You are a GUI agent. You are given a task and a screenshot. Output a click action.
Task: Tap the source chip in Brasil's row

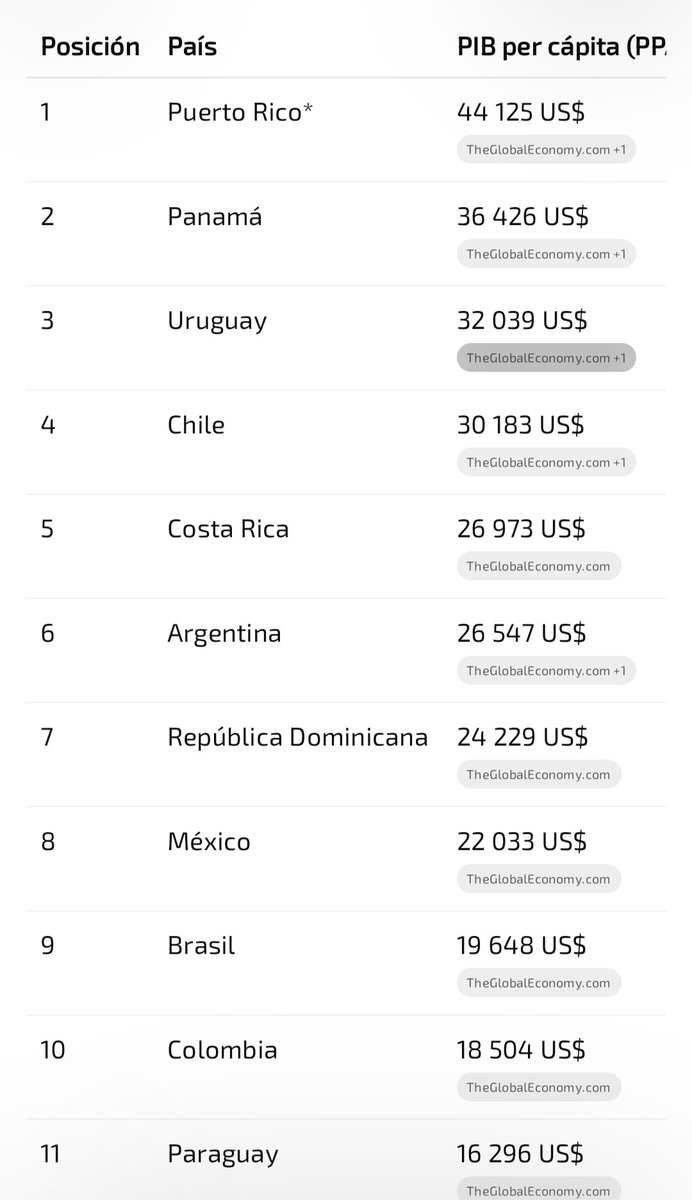tap(539, 983)
